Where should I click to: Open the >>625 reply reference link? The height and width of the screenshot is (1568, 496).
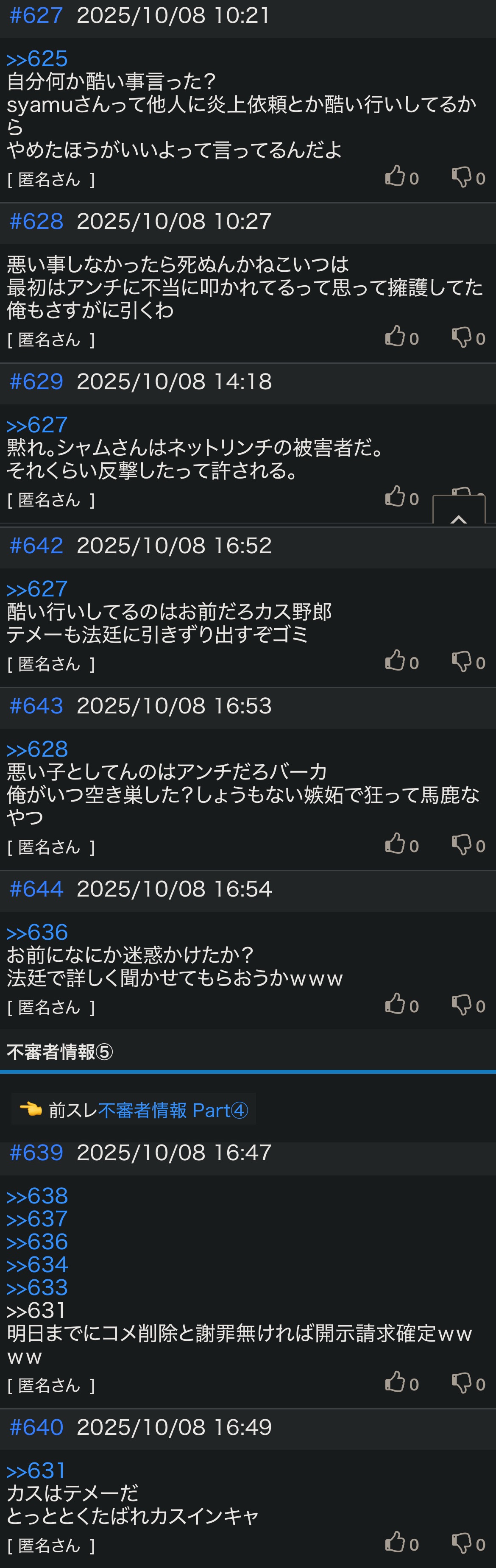[x=36, y=59]
